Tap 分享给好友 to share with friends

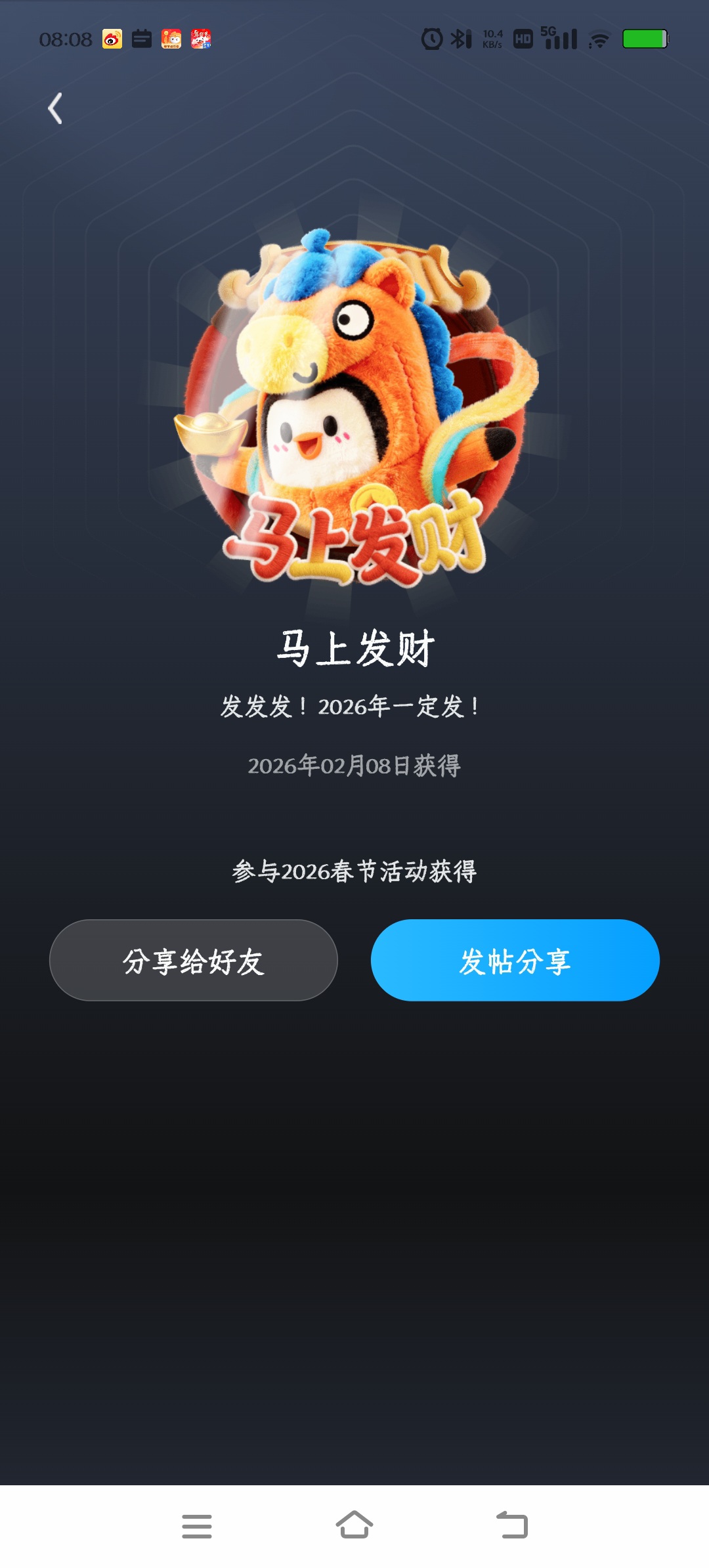coord(194,961)
